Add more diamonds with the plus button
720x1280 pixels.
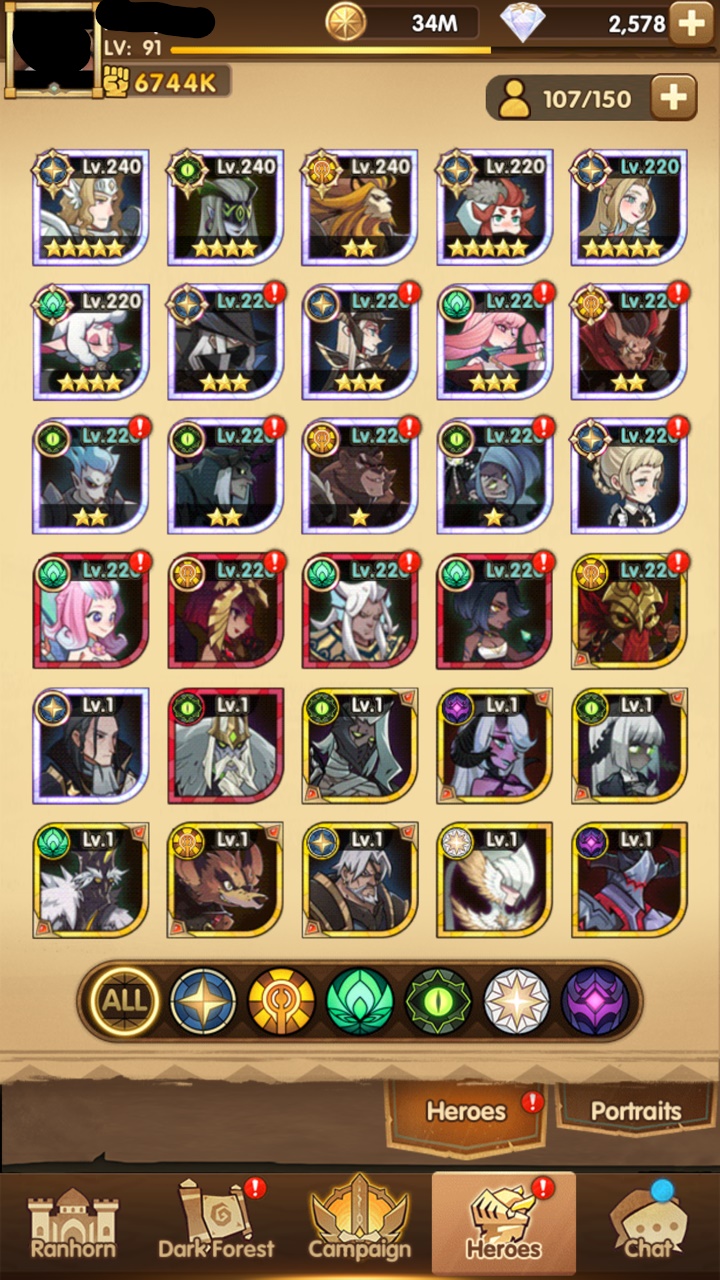(691, 23)
